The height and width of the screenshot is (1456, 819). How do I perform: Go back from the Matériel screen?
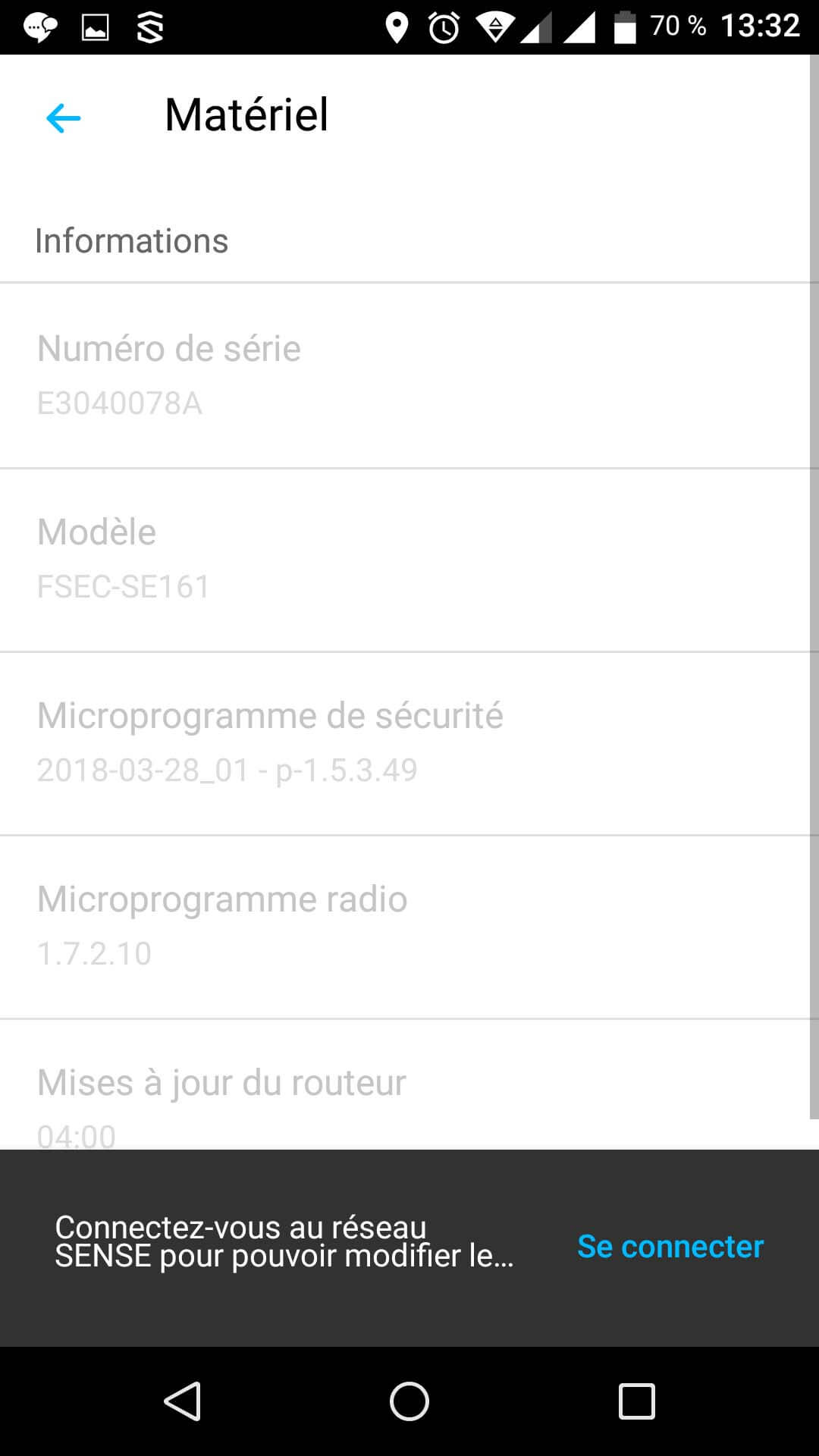pos(63,118)
